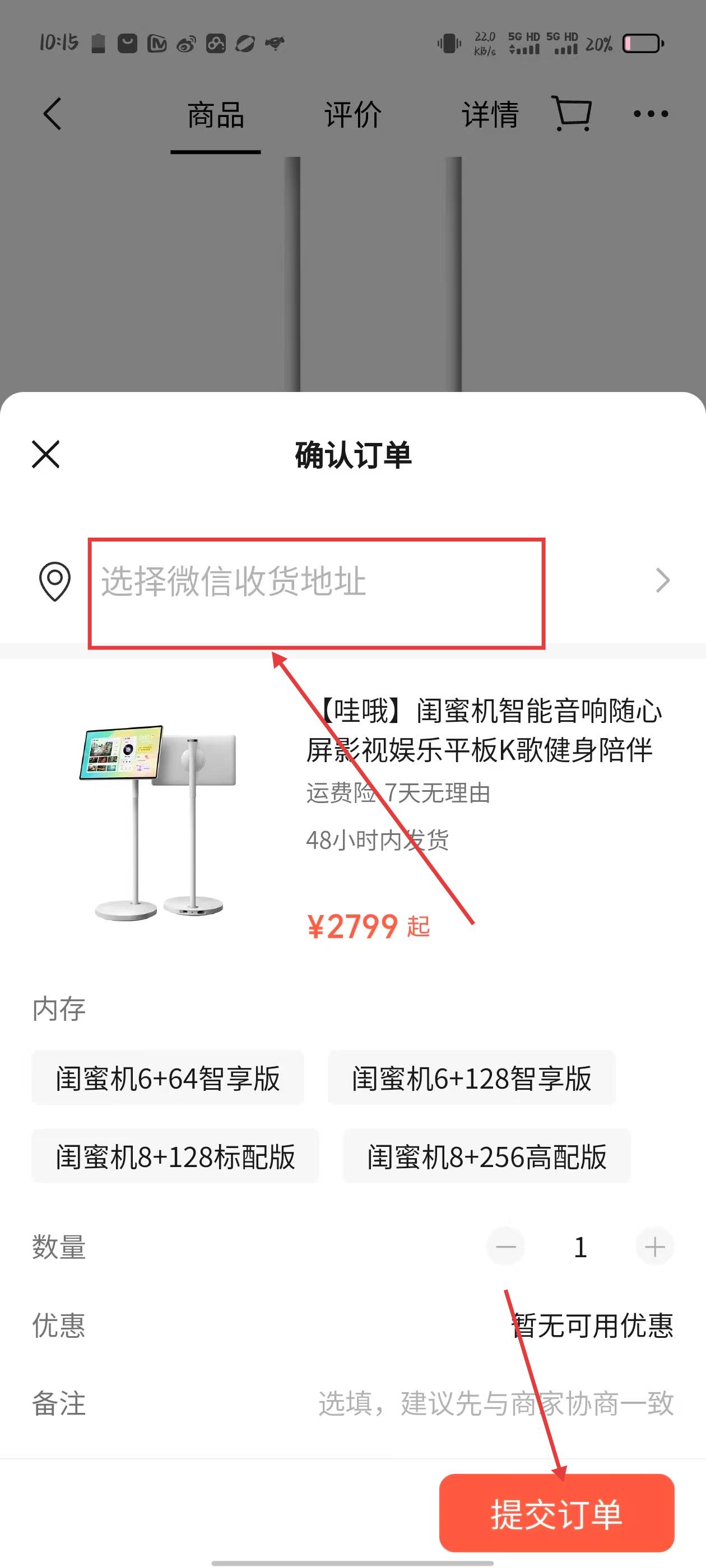Select the 闺蜜机8+128标配版 option
The width and height of the screenshot is (706, 1568).
175,1156
